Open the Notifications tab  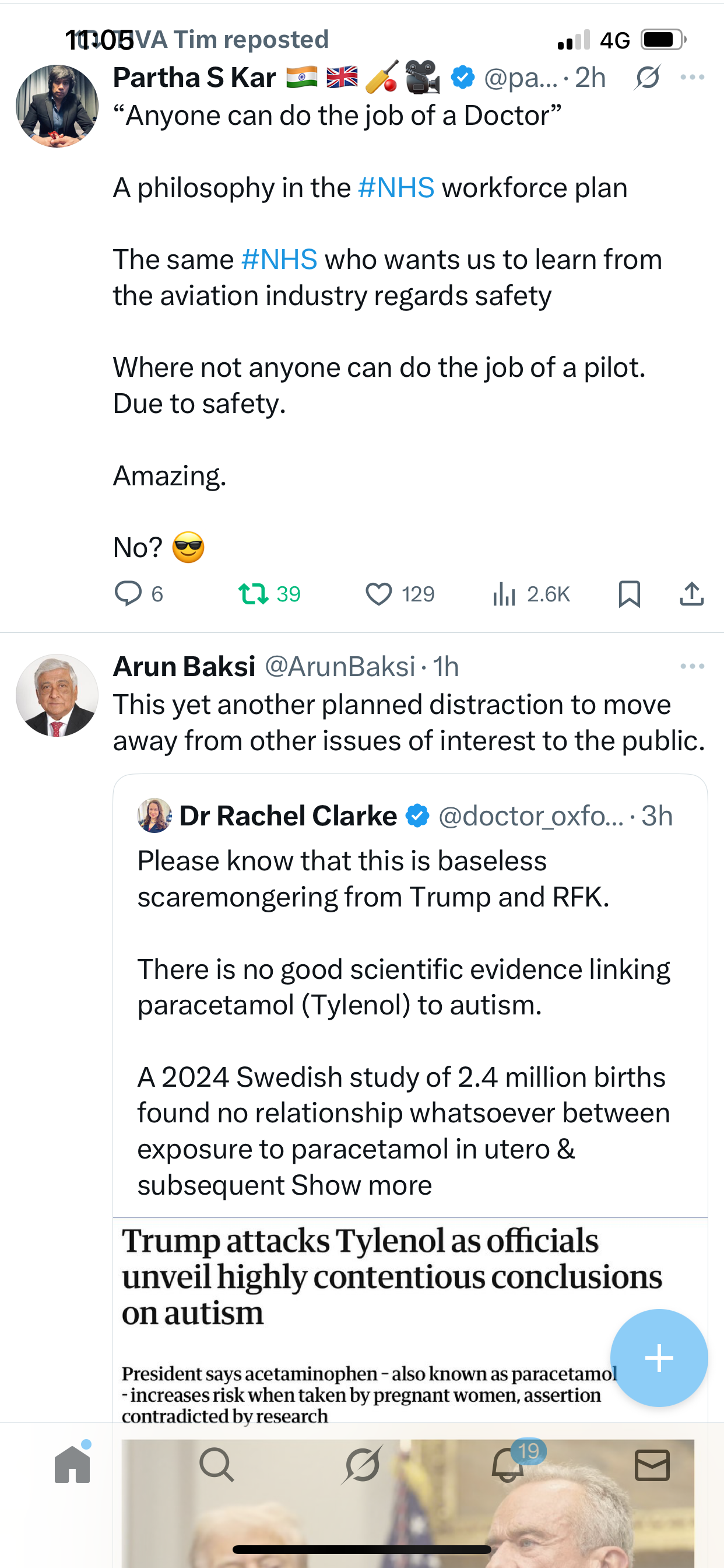click(x=507, y=1465)
